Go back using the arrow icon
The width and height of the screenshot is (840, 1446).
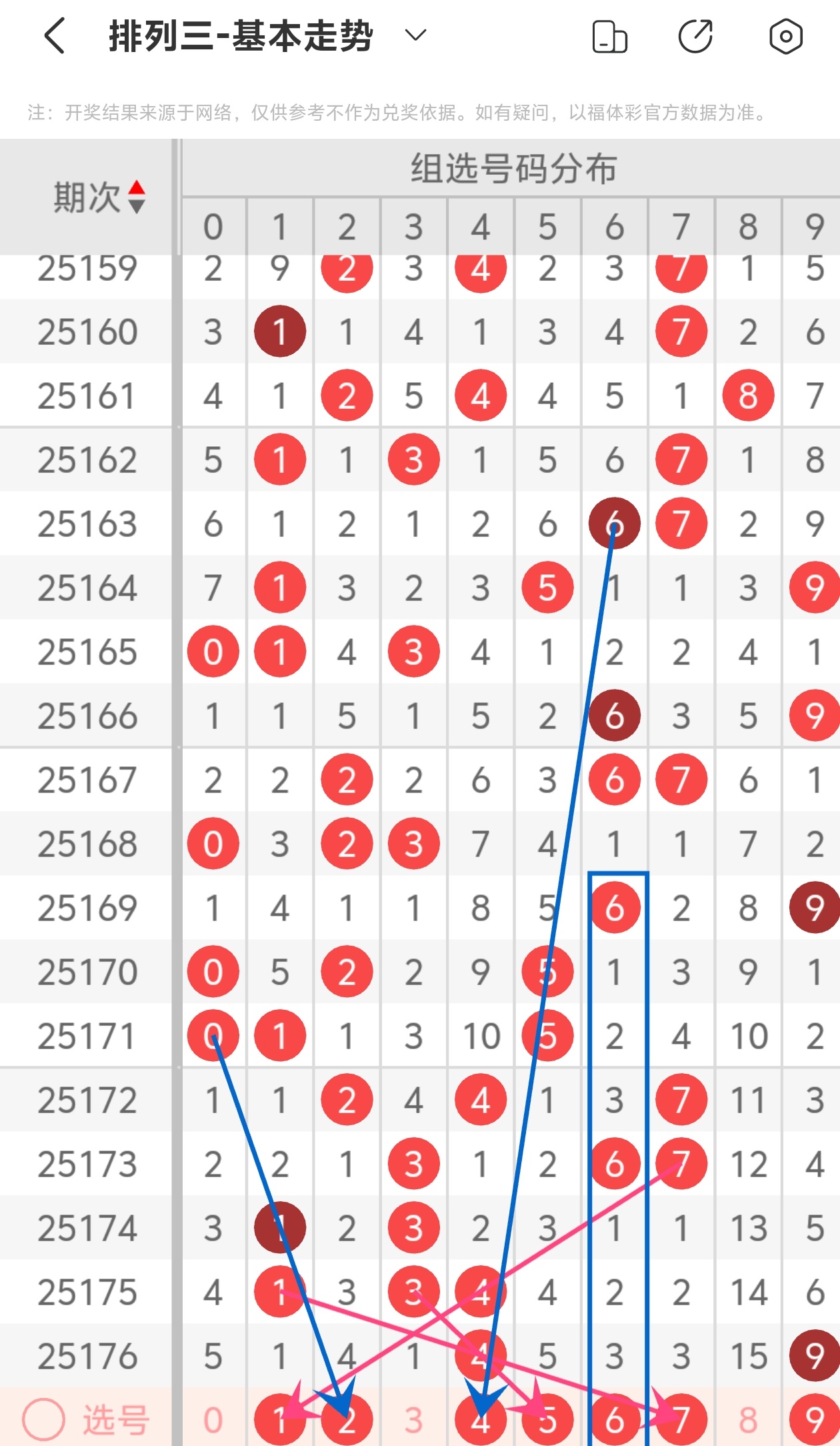(55, 36)
